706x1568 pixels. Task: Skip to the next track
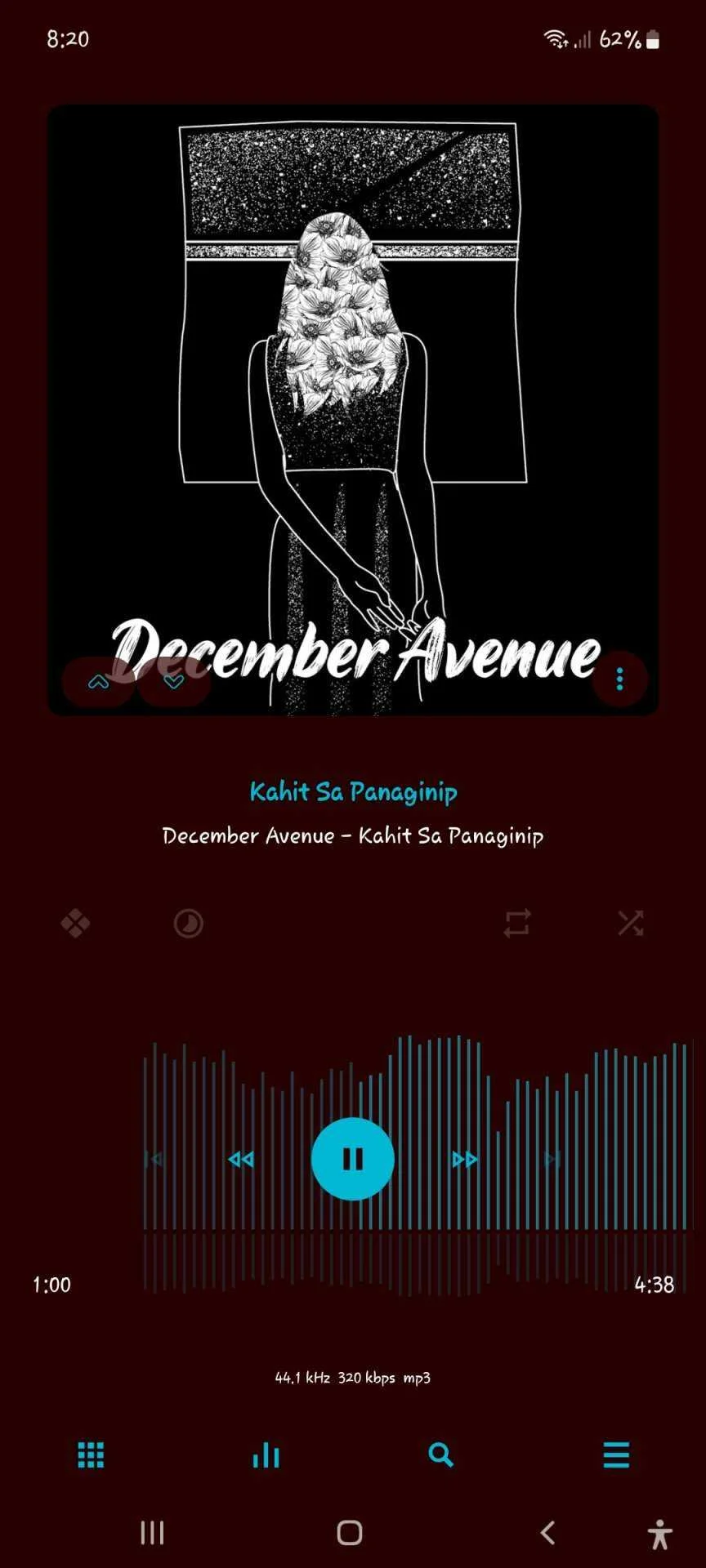point(552,1159)
